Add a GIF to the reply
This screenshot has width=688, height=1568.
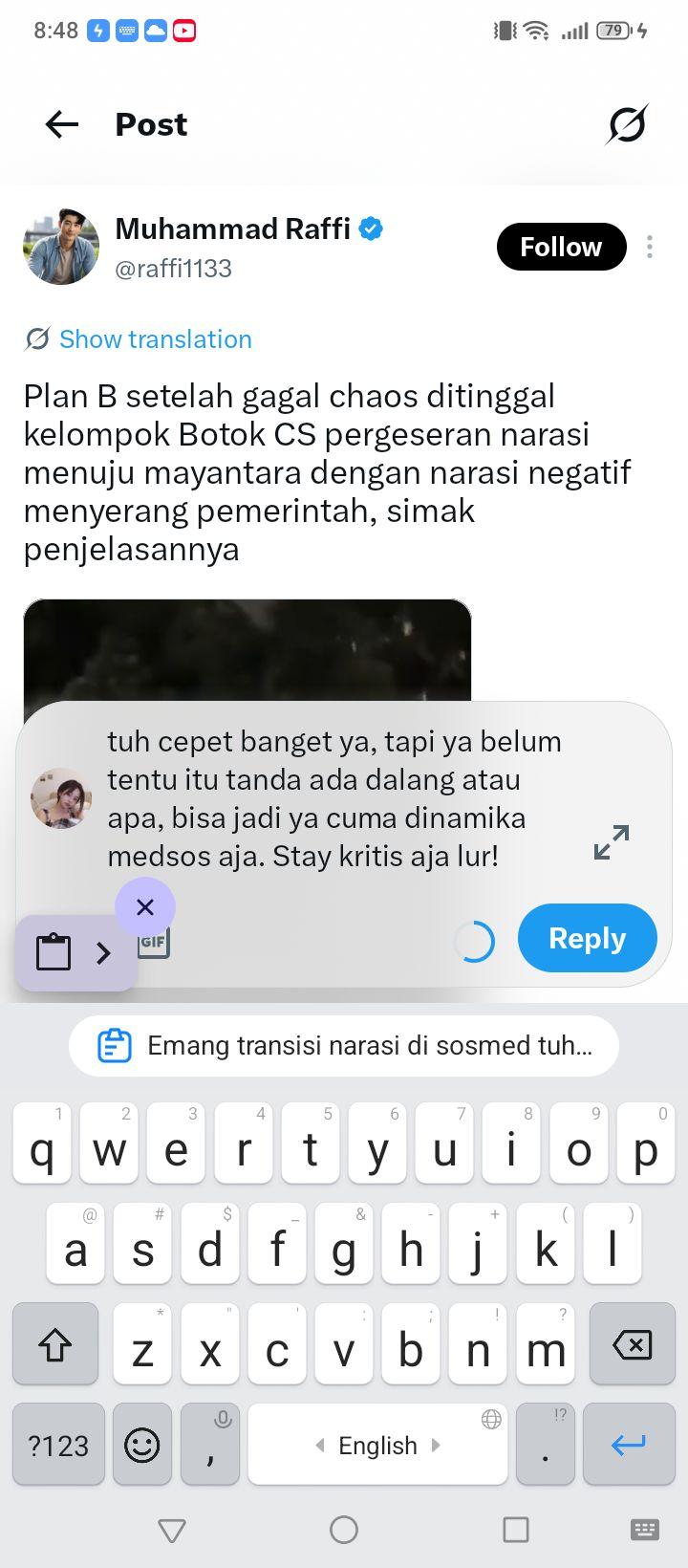tap(154, 943)
